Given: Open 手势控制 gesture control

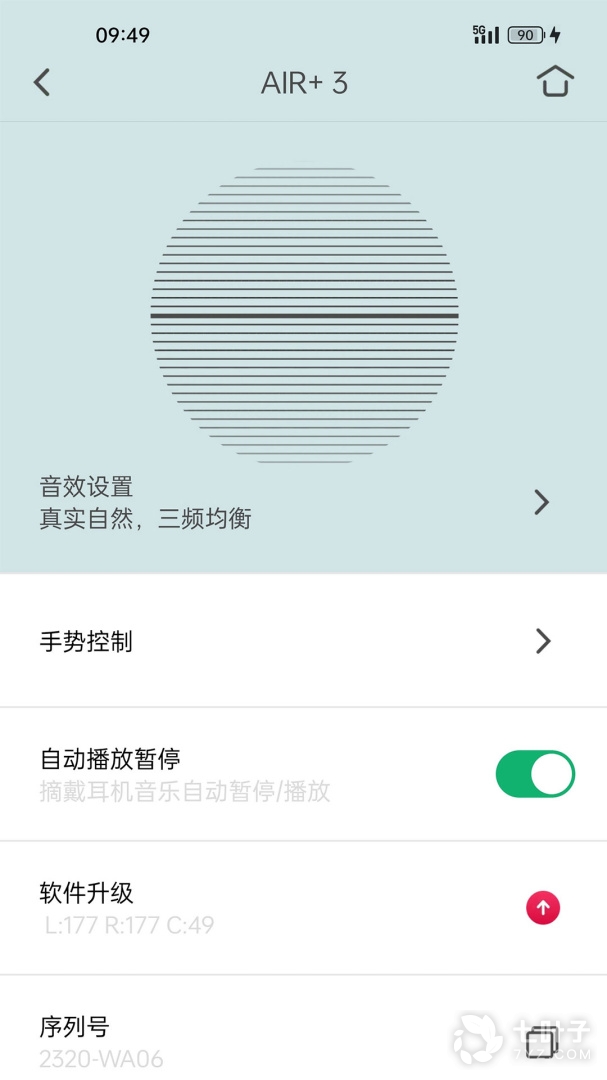Looking at the screenshot, I should pyautogui.click(x=300, y=641).
